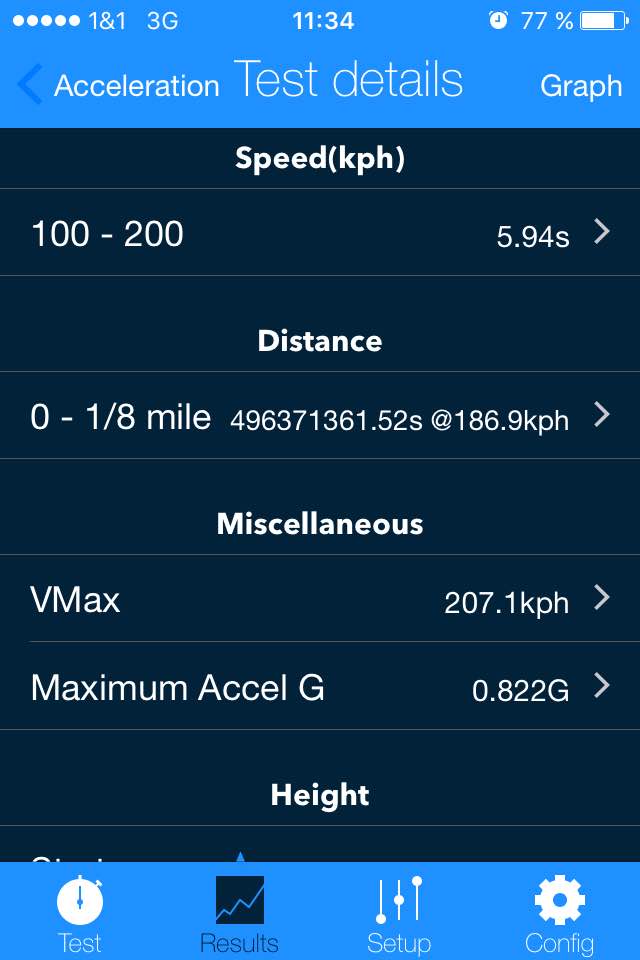View VMax details

(x=320, y=598)
